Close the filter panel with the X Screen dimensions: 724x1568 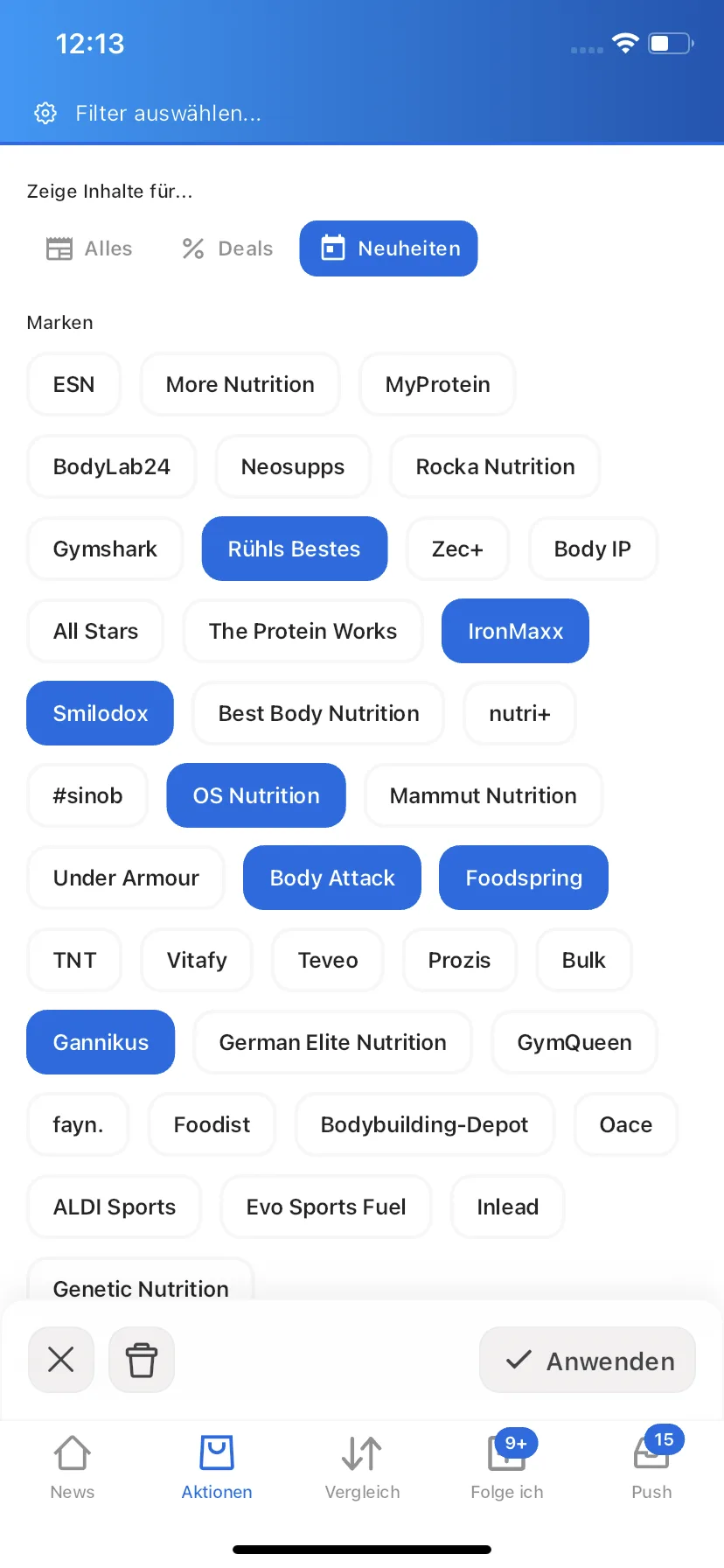[x=61, y=1359]
